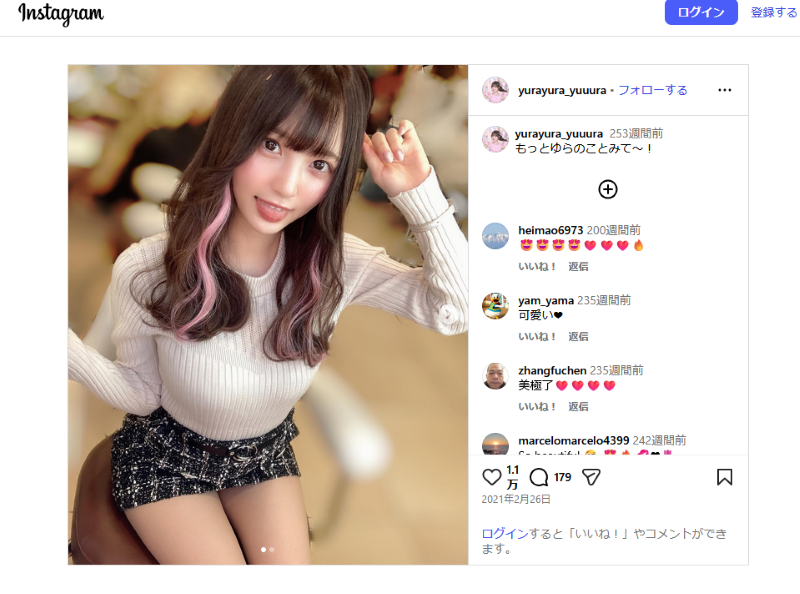
Task: Save the post with the bookmark icon
Action: tap(725, 477)
